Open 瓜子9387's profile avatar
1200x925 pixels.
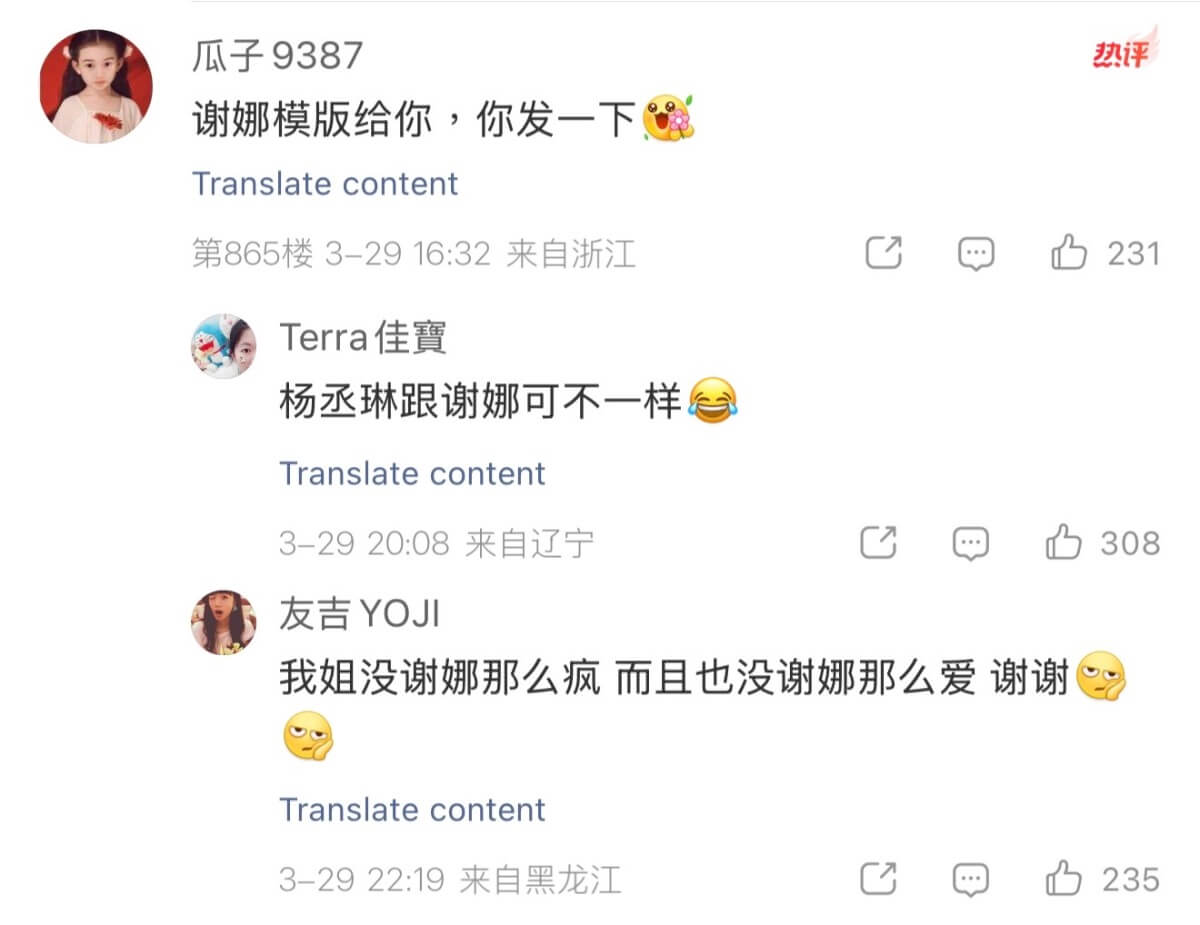point(95,86)
